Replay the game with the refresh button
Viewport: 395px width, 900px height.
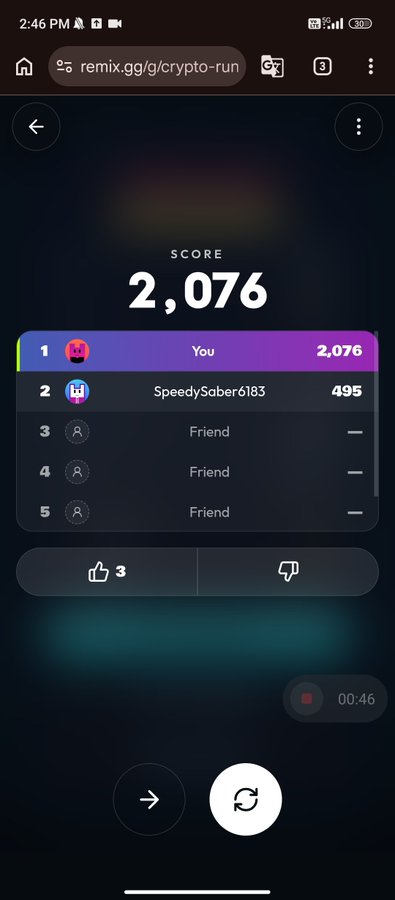pyautogui.click(x=246, y=799)
